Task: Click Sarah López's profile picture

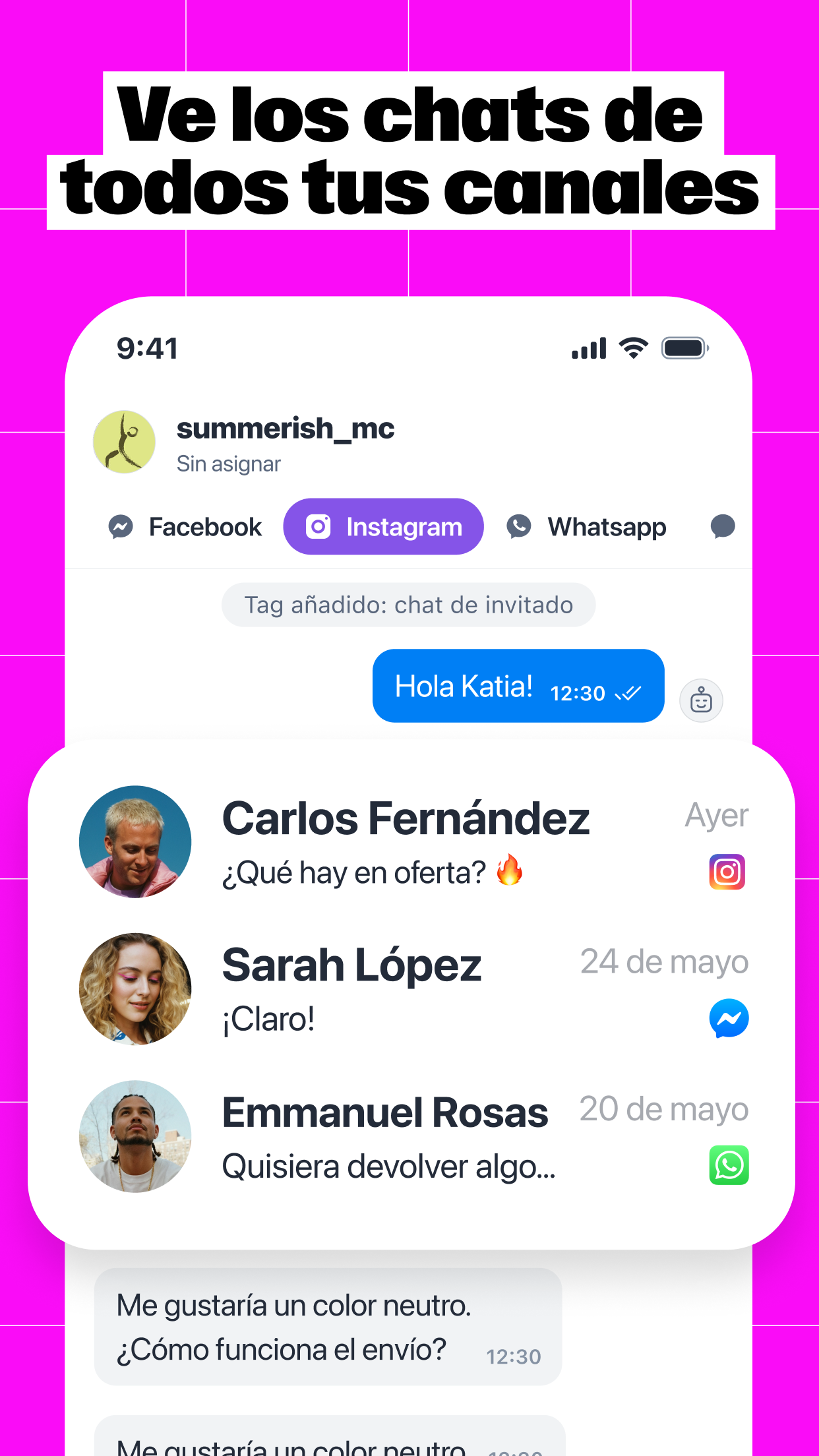Action: (x=134, y=988)
